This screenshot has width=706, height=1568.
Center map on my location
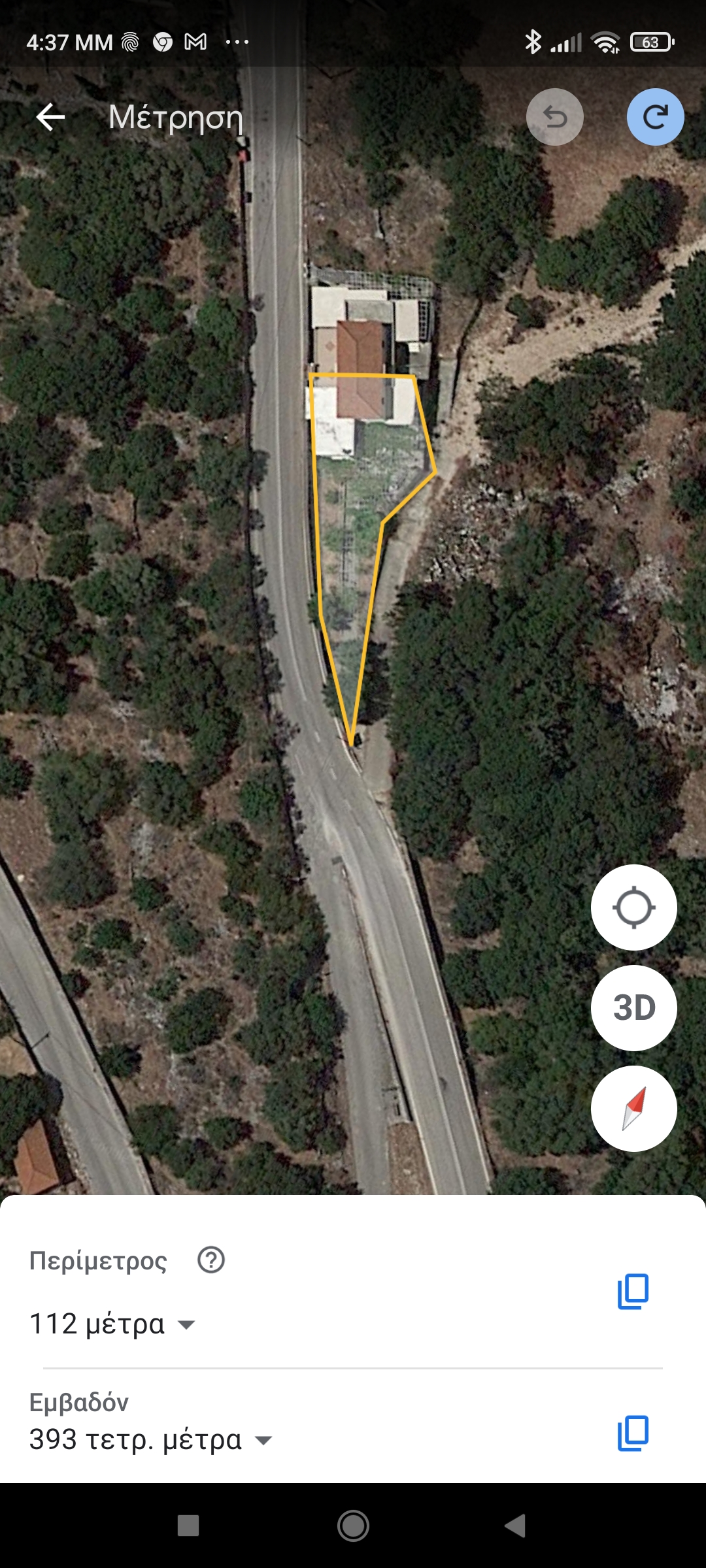pos(633,907)
